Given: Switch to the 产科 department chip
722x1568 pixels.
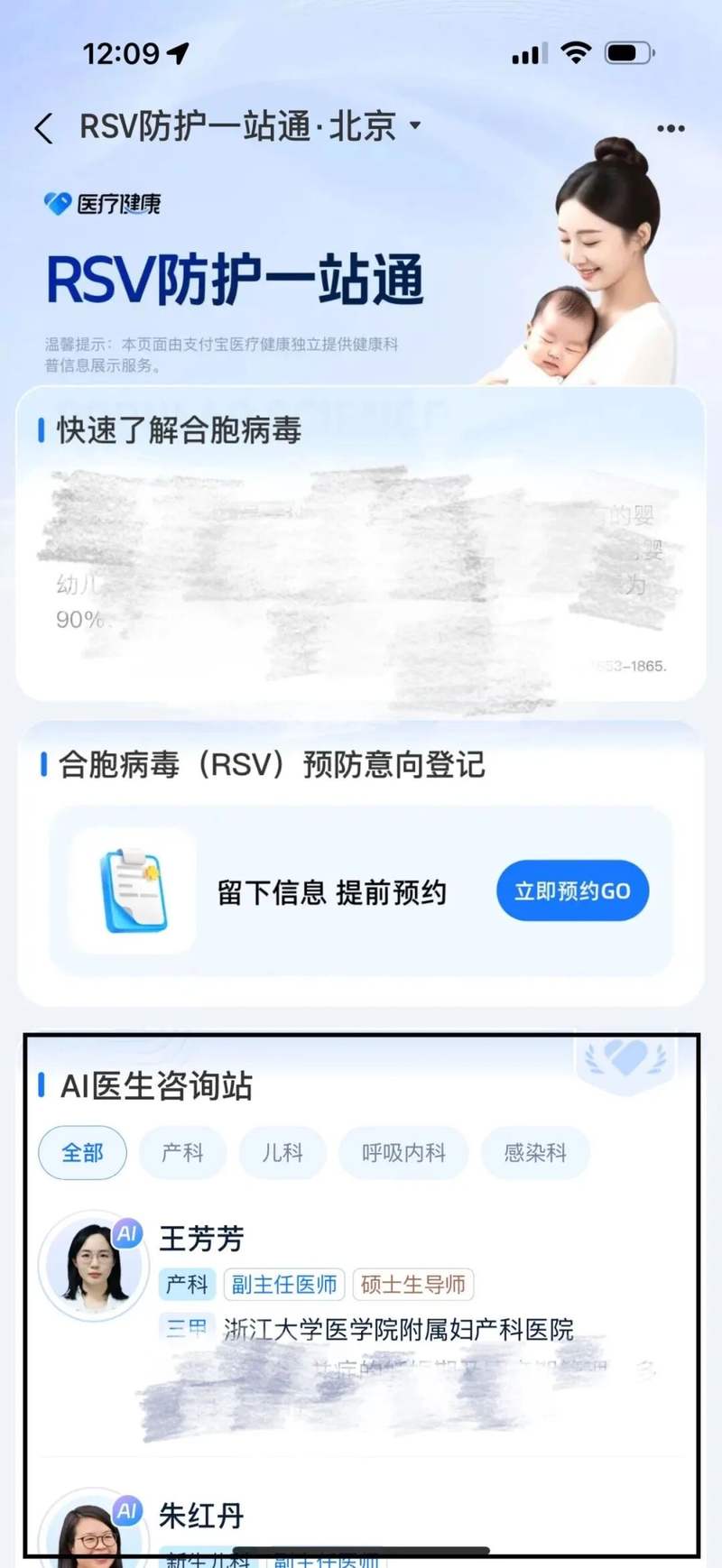Looking at the screenshot, I should tap(182, 1152).
